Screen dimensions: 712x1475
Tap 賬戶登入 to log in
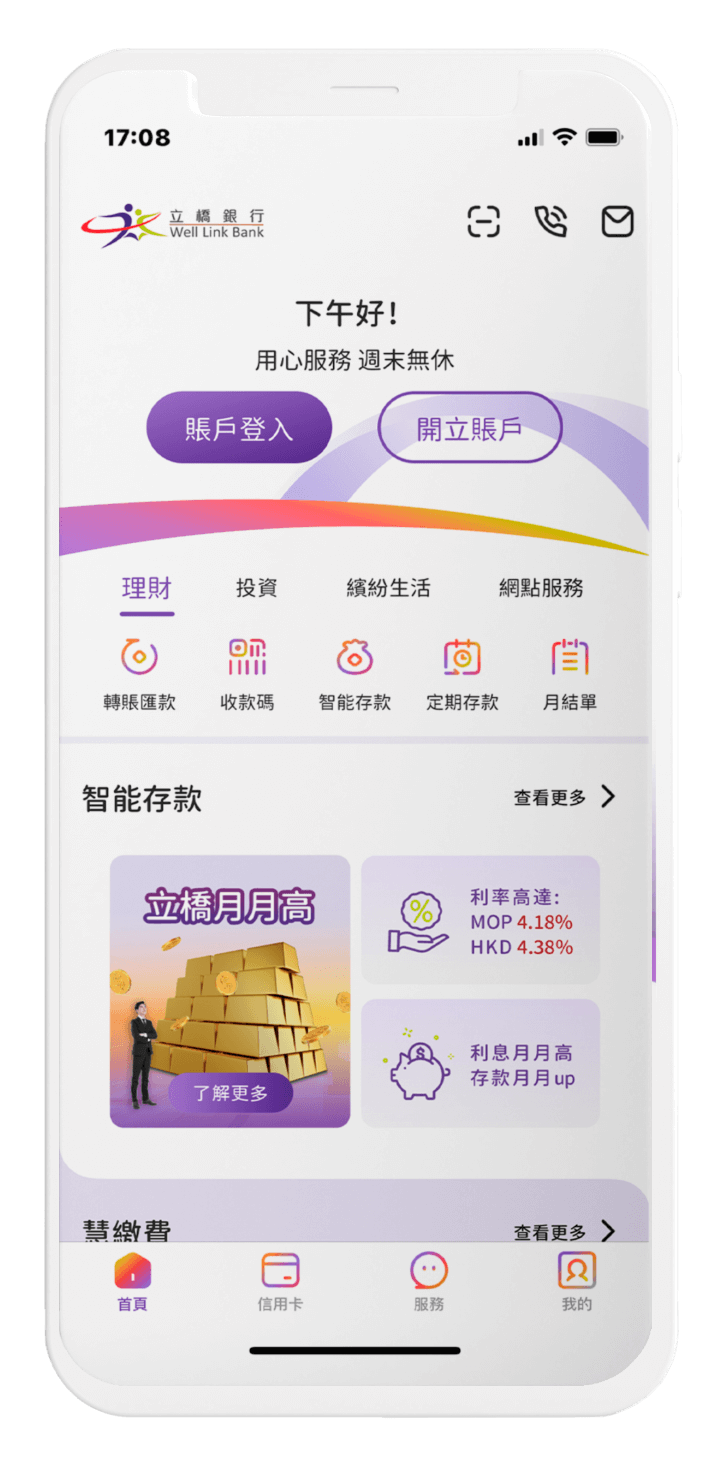point(239,428)
